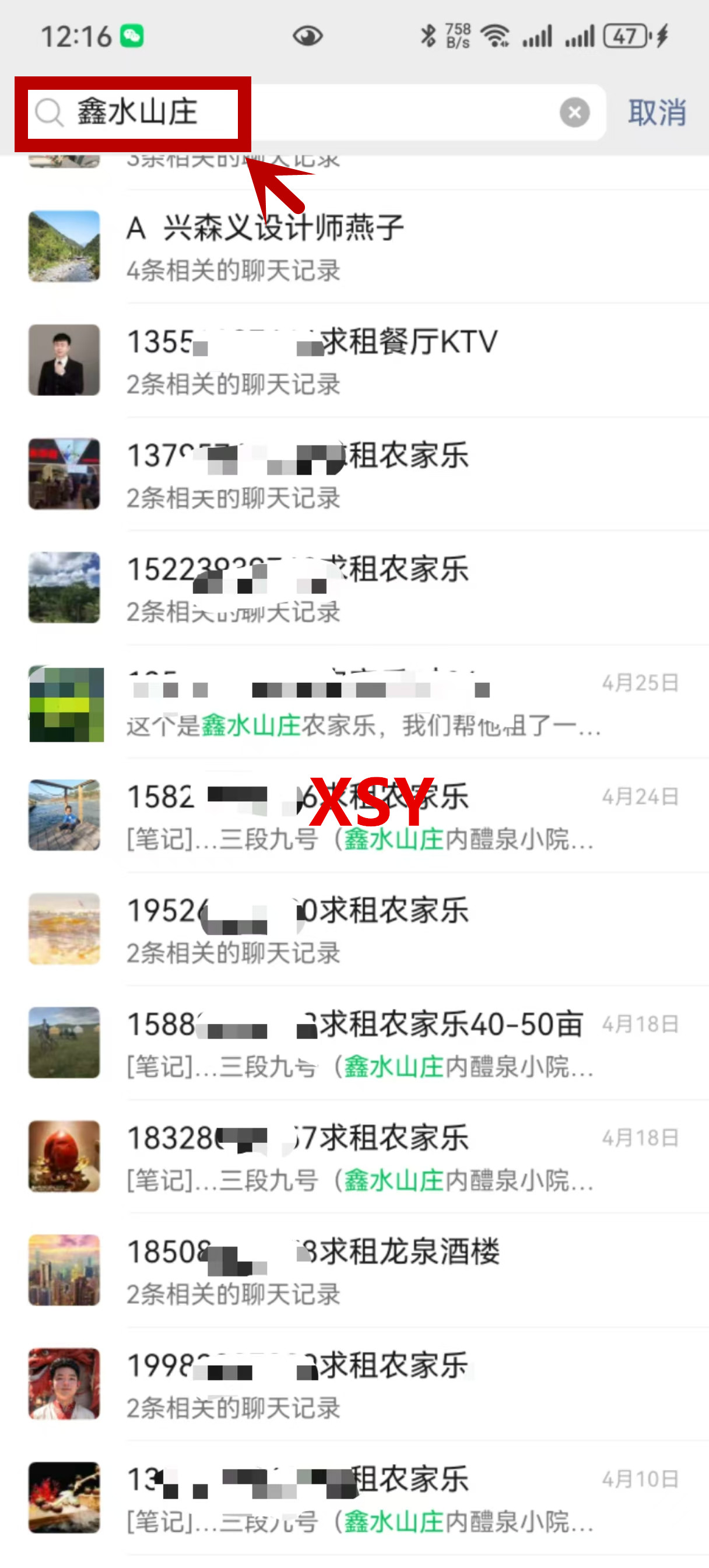
Task: Open the 18328 求租农家乐 result
Action: click(365, 1157)
